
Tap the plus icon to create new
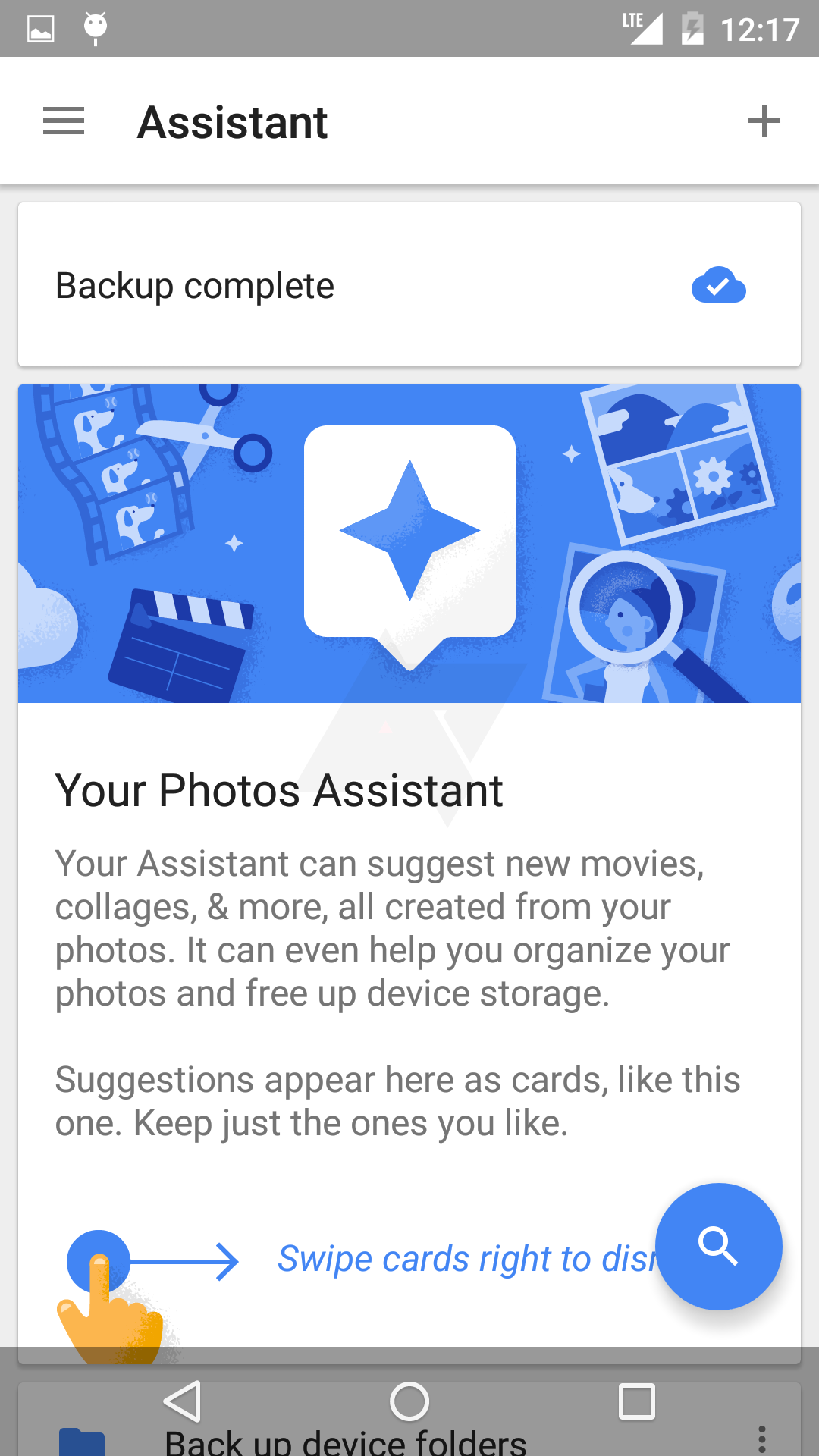pyautogui.click(x=764, y=120)
